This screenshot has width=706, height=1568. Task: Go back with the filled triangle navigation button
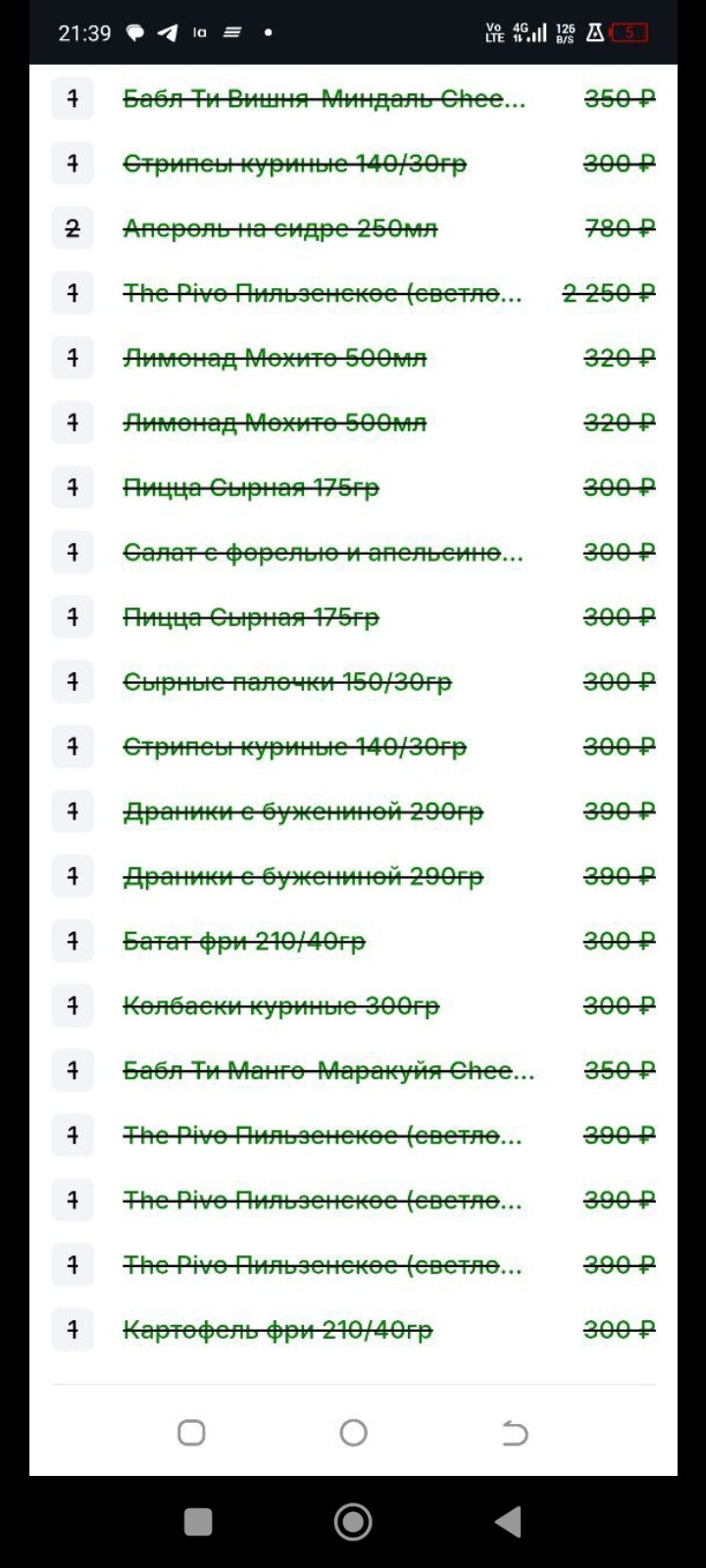coord(508,1522)
